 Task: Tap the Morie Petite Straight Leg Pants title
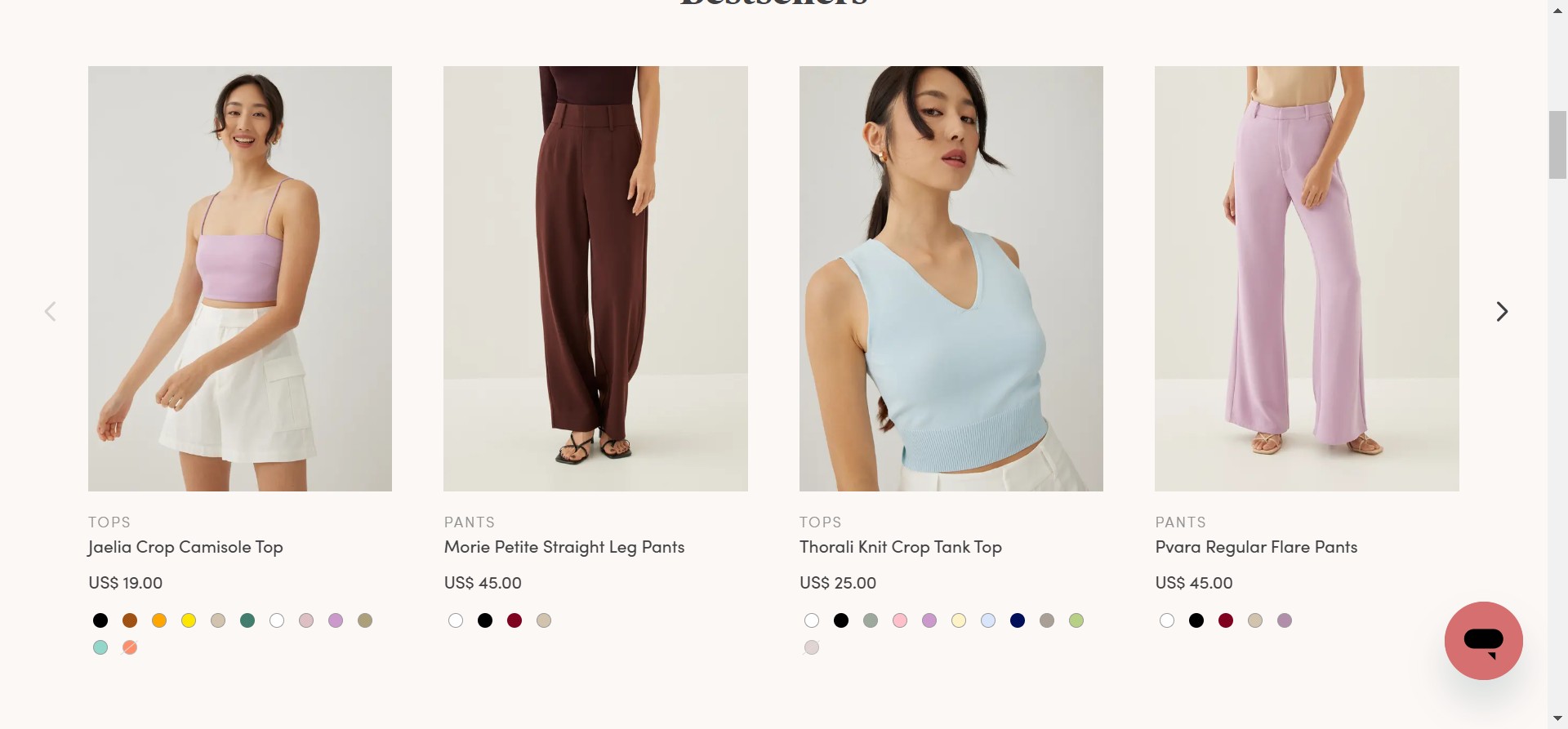coord(563,547)
